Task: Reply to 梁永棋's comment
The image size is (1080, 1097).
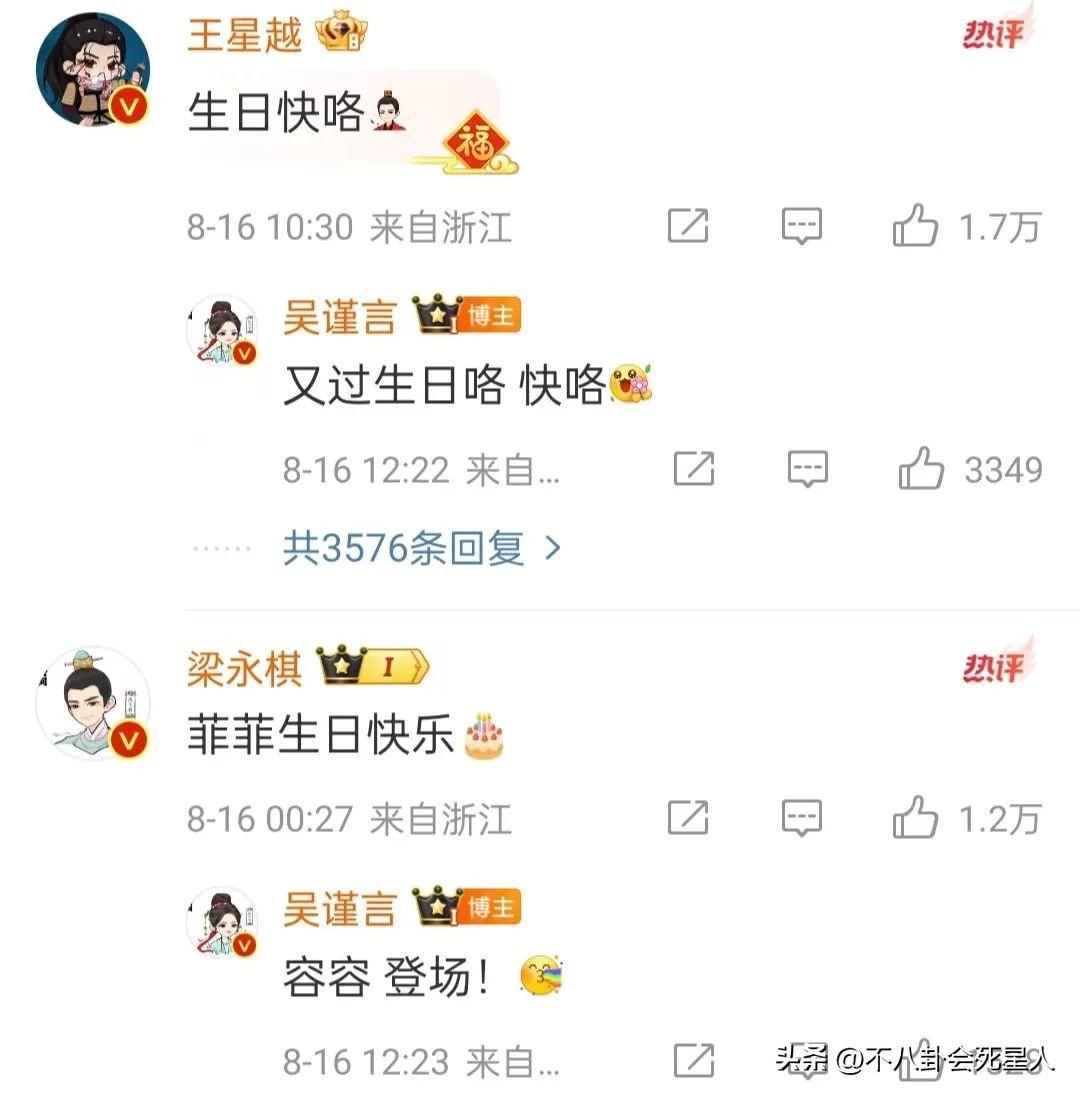Action: (801, 818)
